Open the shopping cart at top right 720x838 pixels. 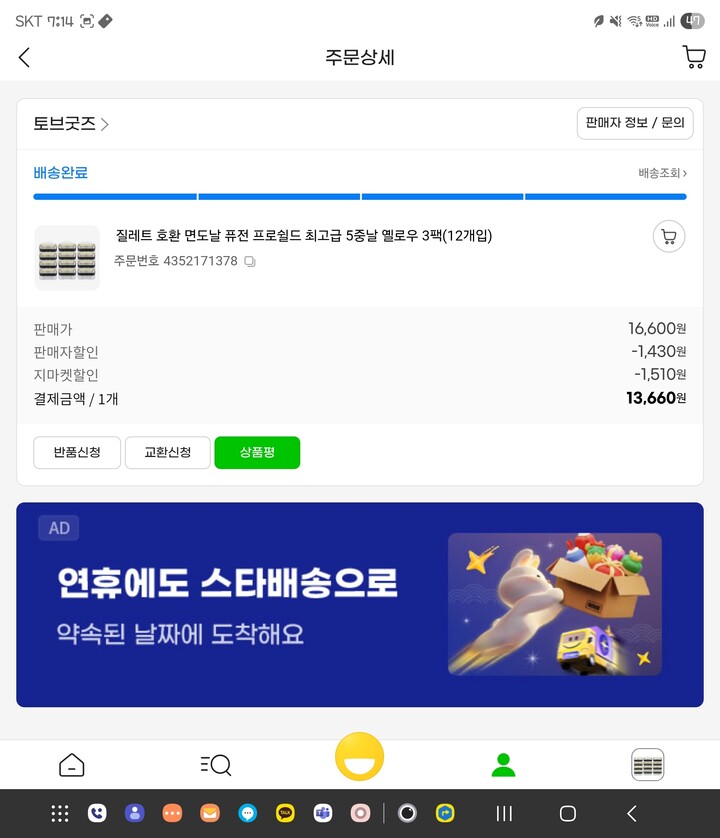pyautogui.click(x=694, y=57)
